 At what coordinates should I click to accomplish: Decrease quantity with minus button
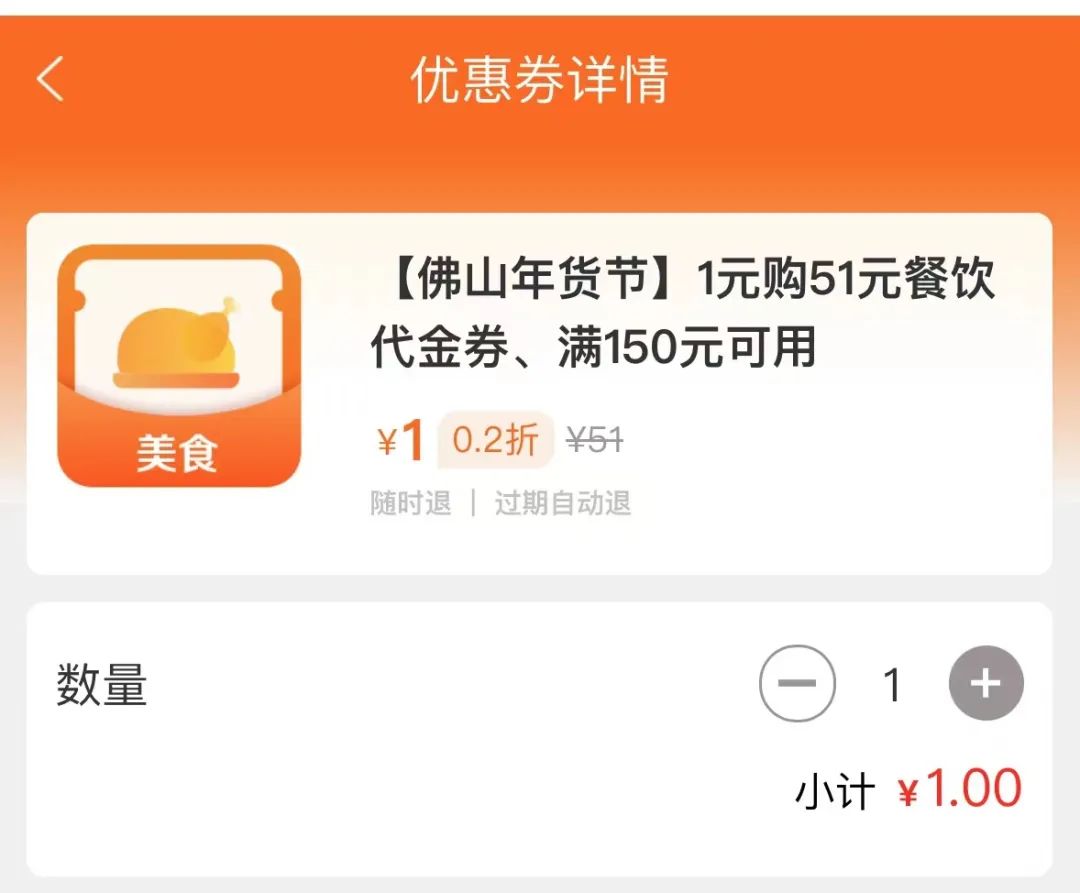pos(797,684)
